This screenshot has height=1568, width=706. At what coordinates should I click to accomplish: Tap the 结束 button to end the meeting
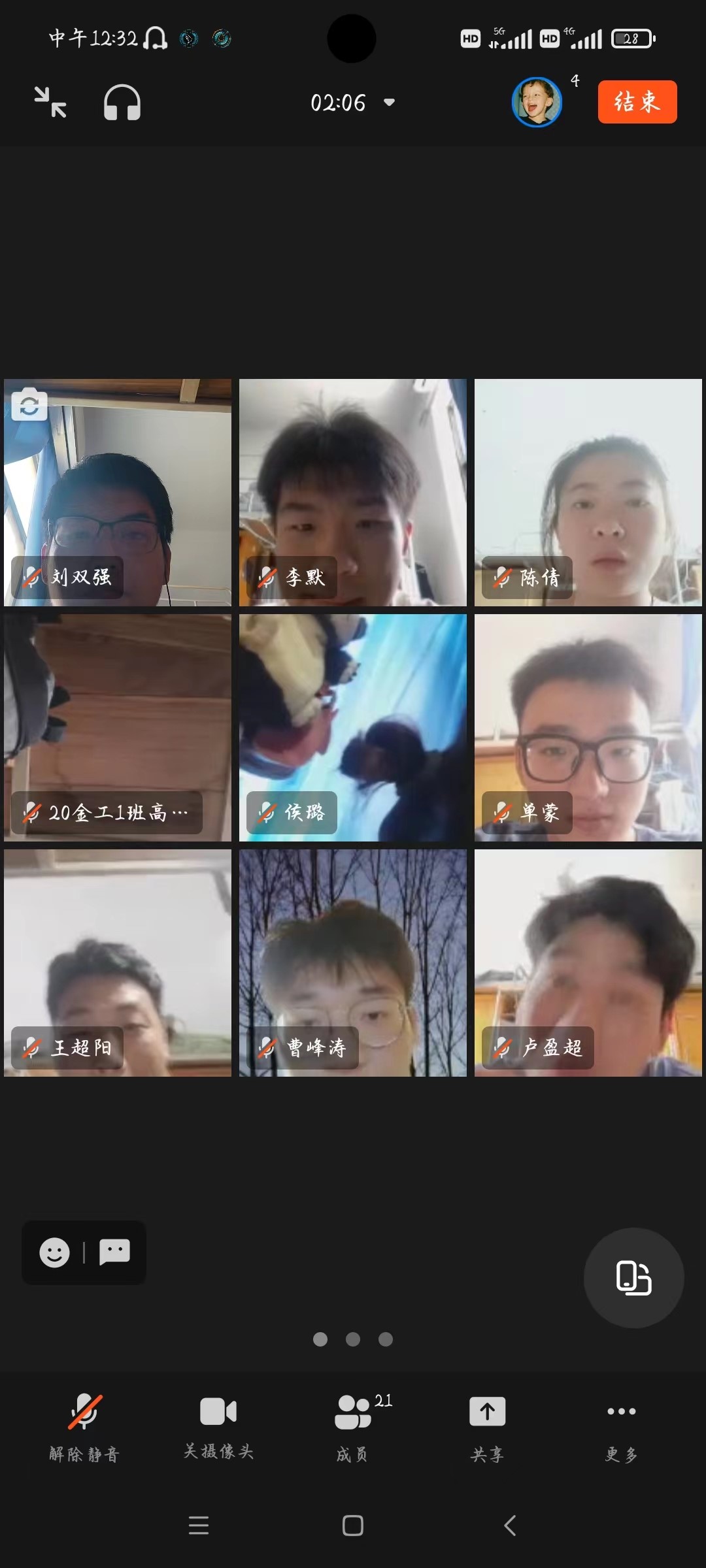click(637, 102)
